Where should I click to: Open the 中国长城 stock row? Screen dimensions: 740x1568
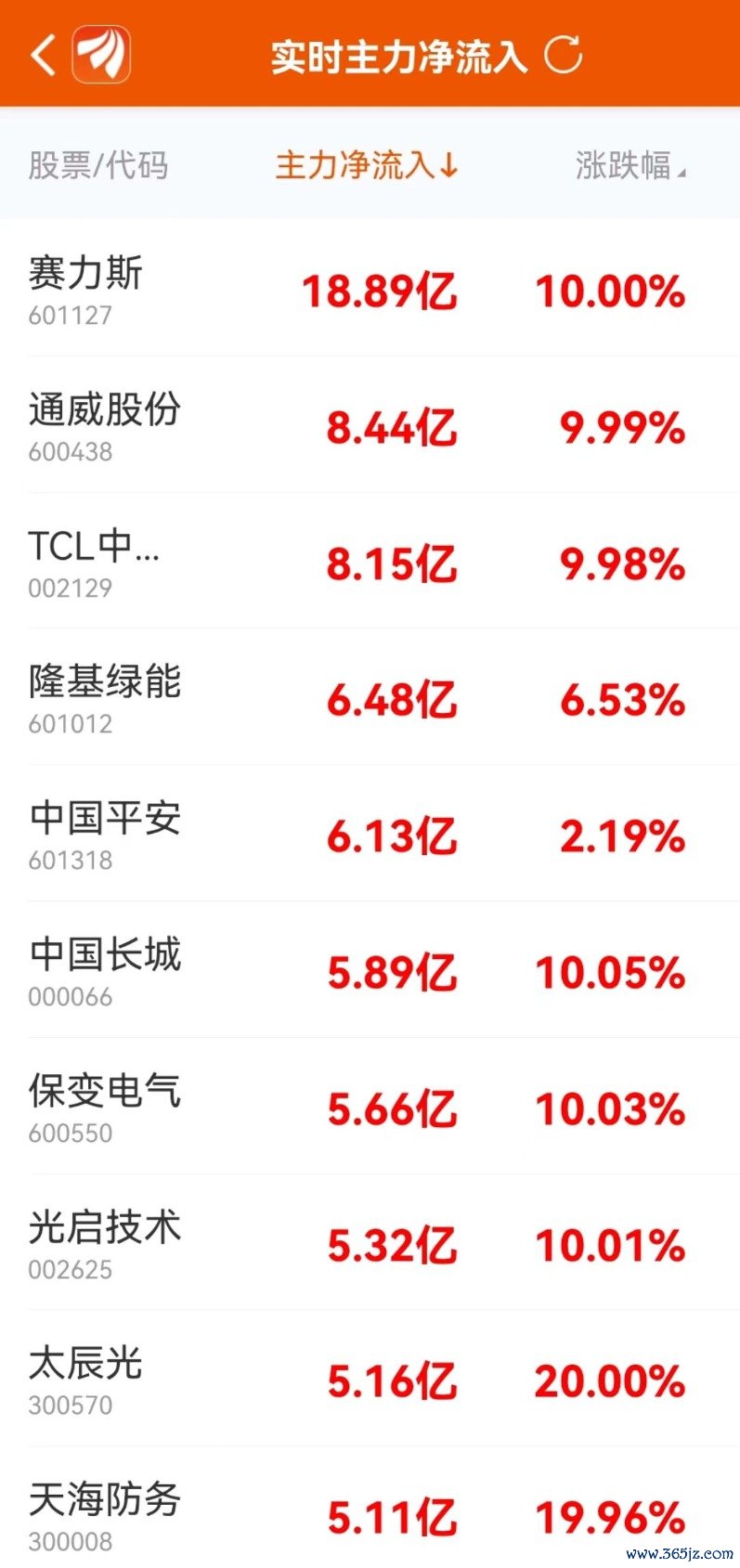tap(370, 970)
